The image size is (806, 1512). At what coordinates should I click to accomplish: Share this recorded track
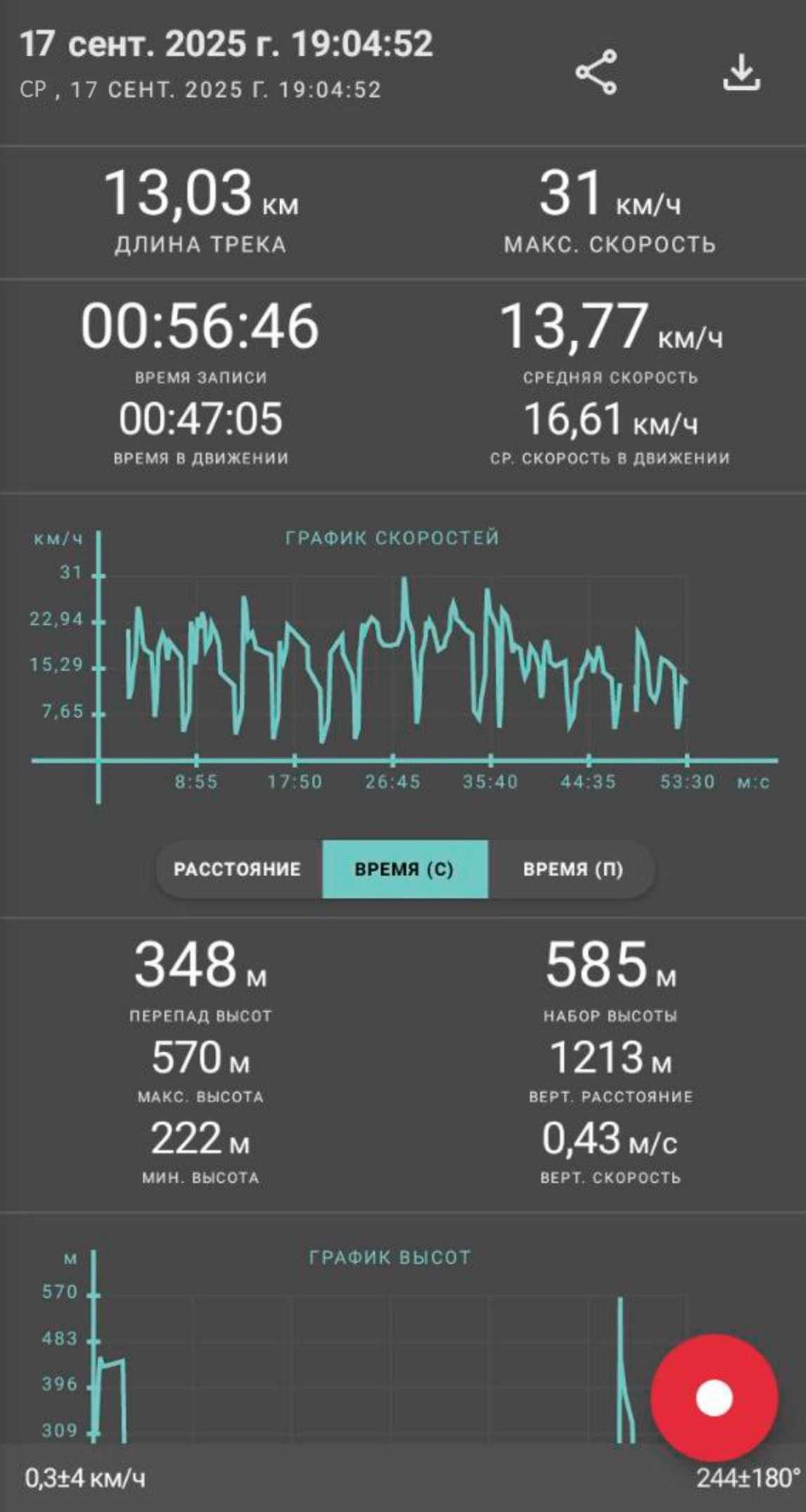click(596, 72)
